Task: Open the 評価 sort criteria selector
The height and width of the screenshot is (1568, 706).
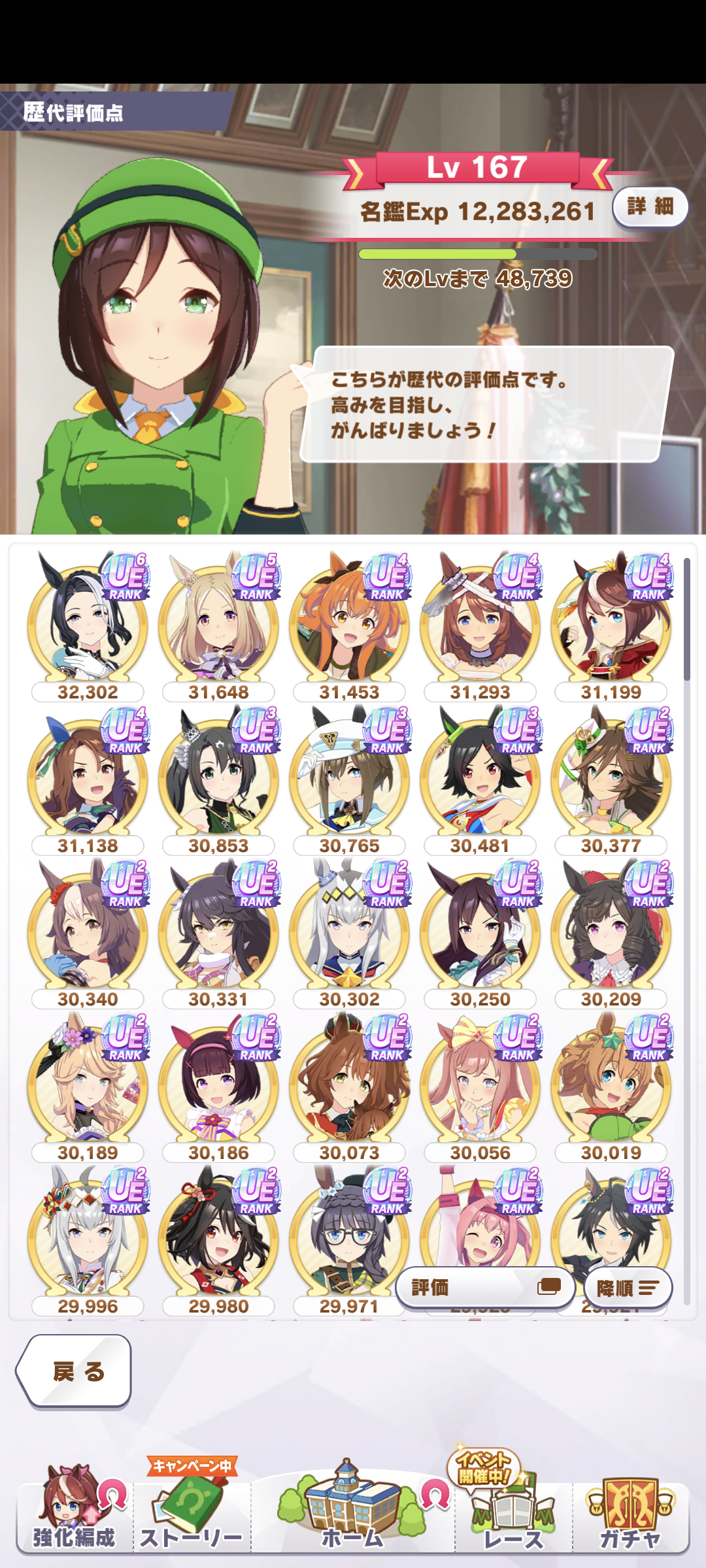Action: click(x=485, y=1287)
